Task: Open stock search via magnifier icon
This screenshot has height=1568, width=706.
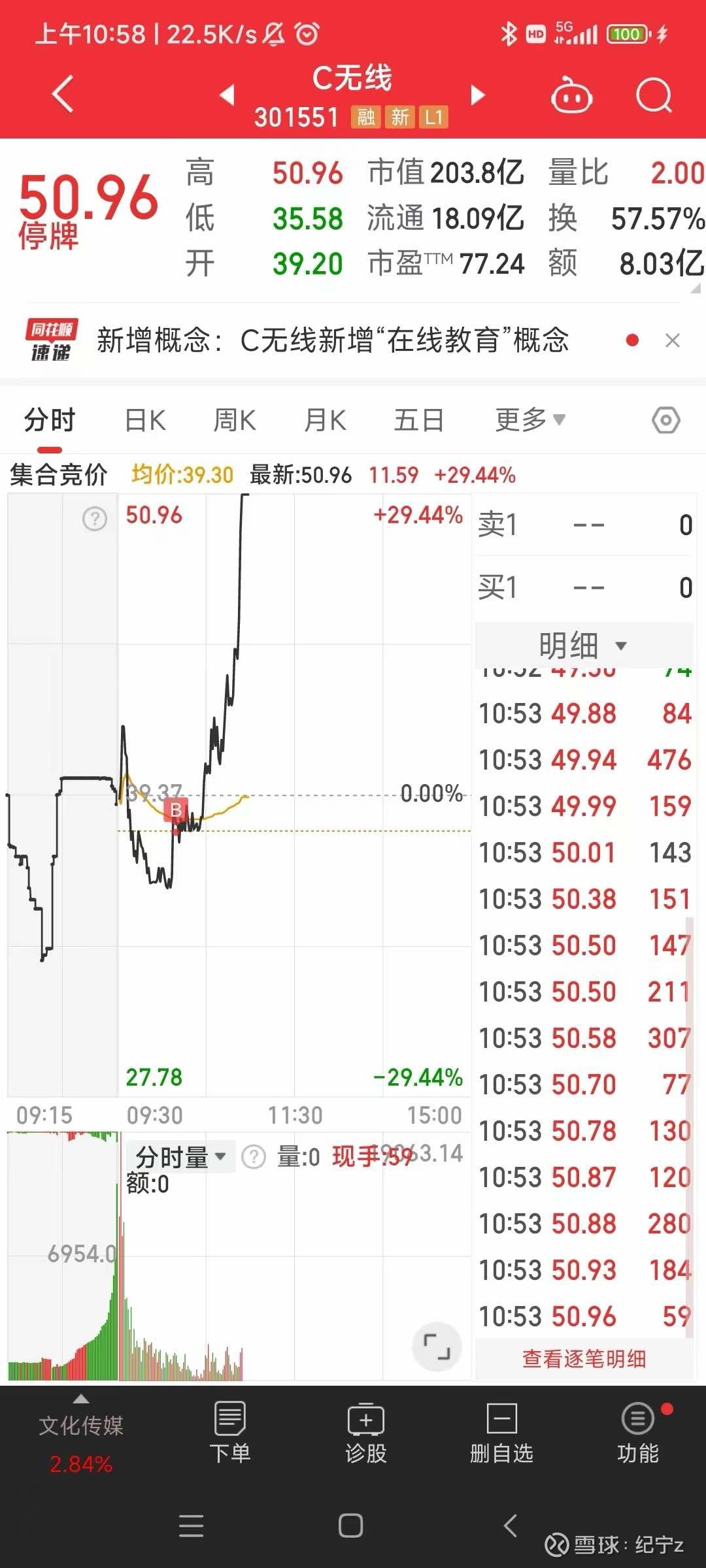Action: click(x=653, y=95)
